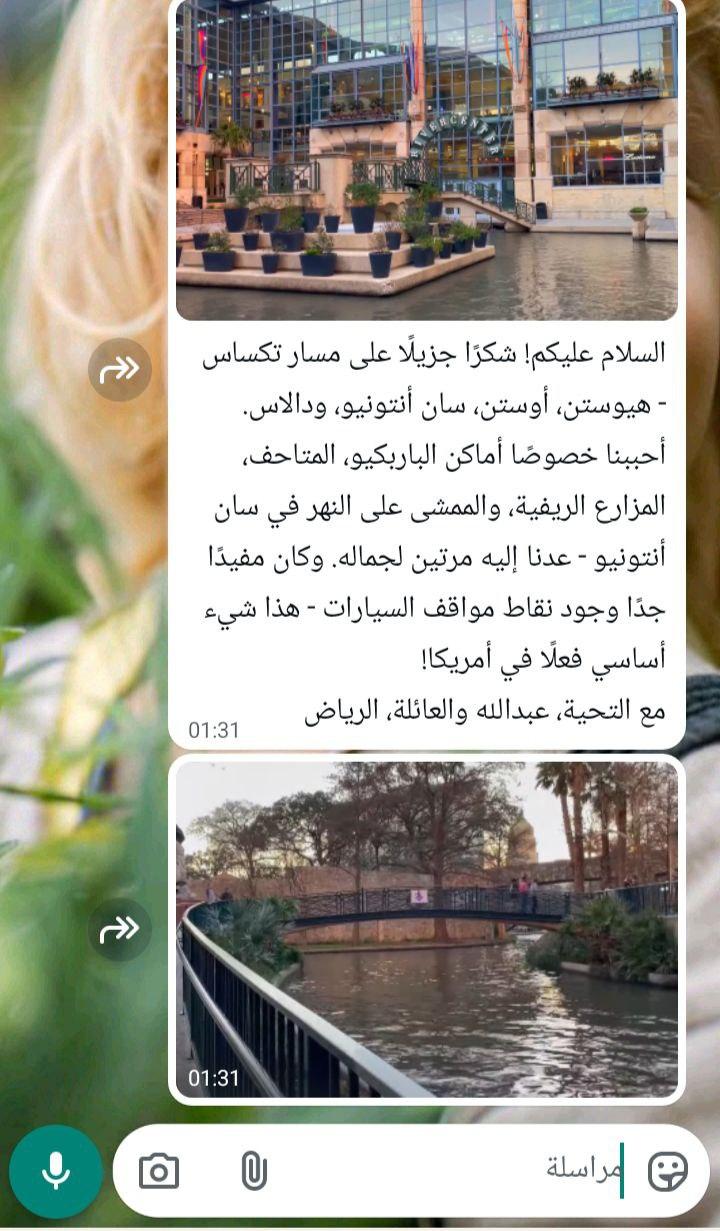Attach a file with the paperclip
The width and height of the screenshot is (720, 1231).
(x=254, y=1171)
